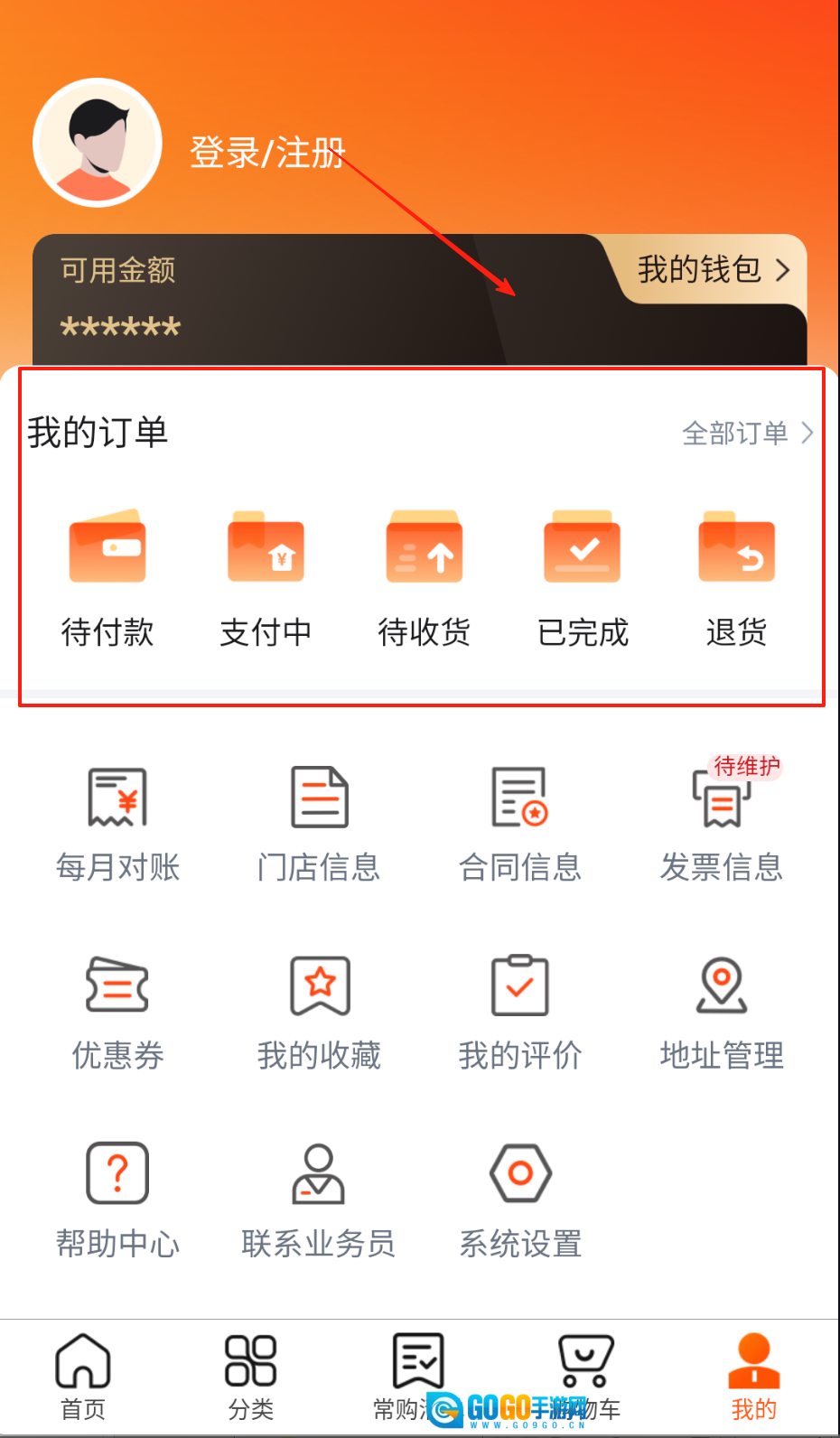Open 发票信息 invoice info
Screen dimensions: 840x1438
coord(721,824)
